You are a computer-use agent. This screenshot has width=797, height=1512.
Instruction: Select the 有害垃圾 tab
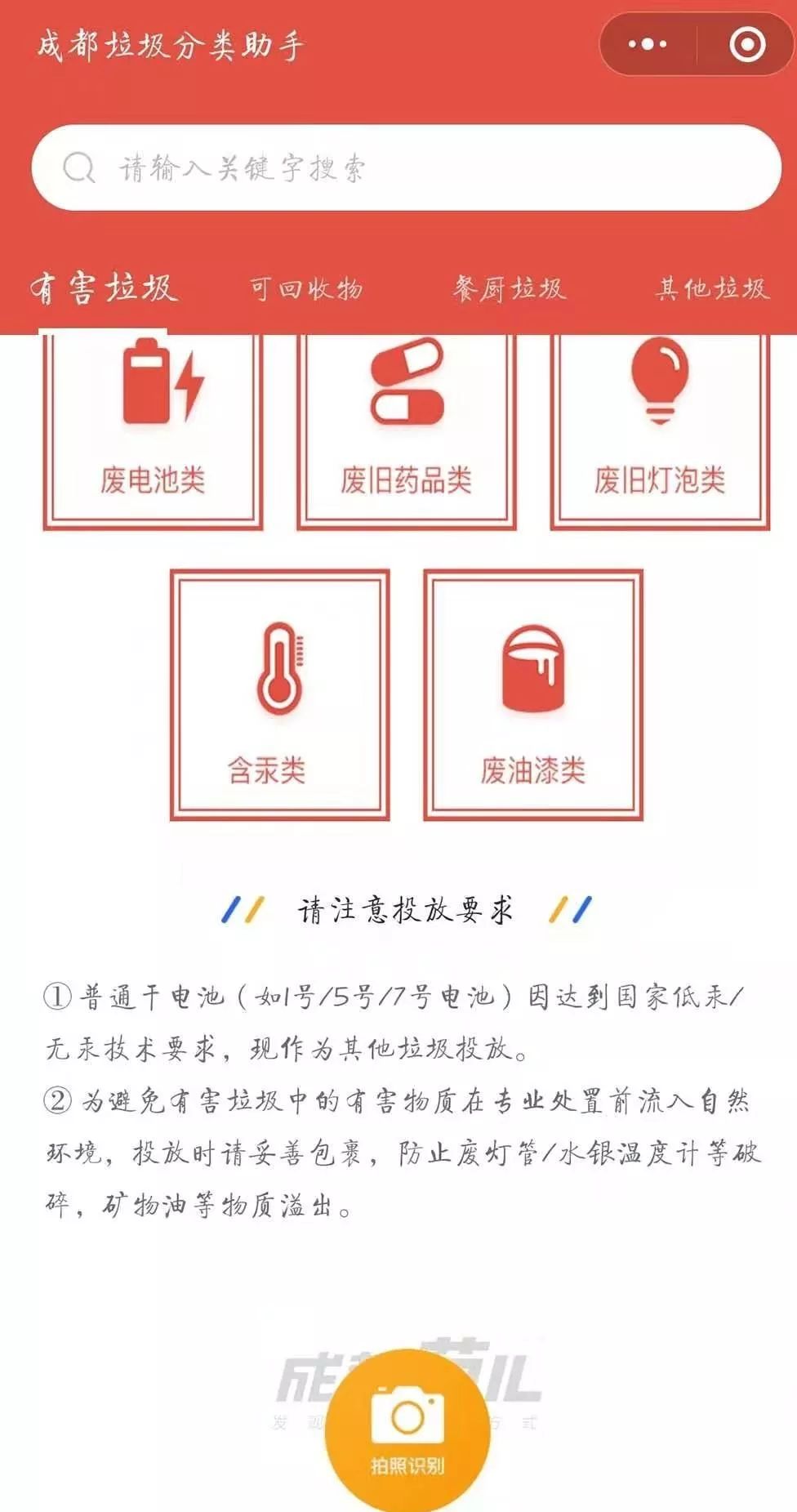pyautogui.click(x=104, y=288)
